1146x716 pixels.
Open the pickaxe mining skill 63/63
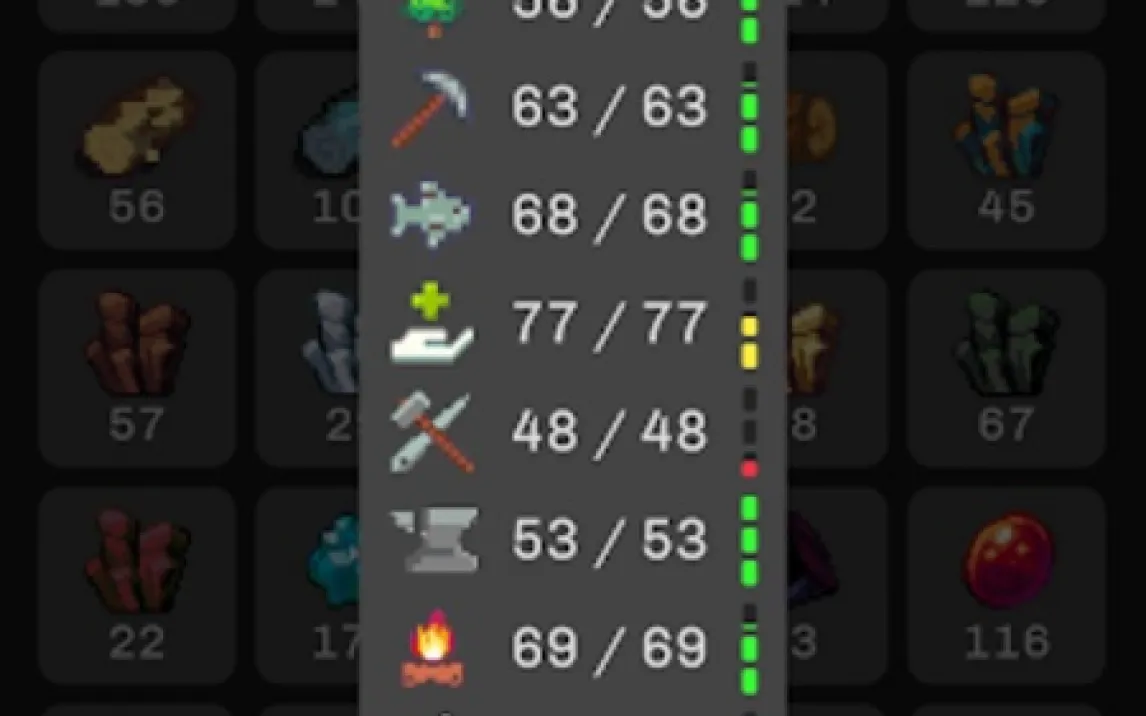tap(572, 107)
